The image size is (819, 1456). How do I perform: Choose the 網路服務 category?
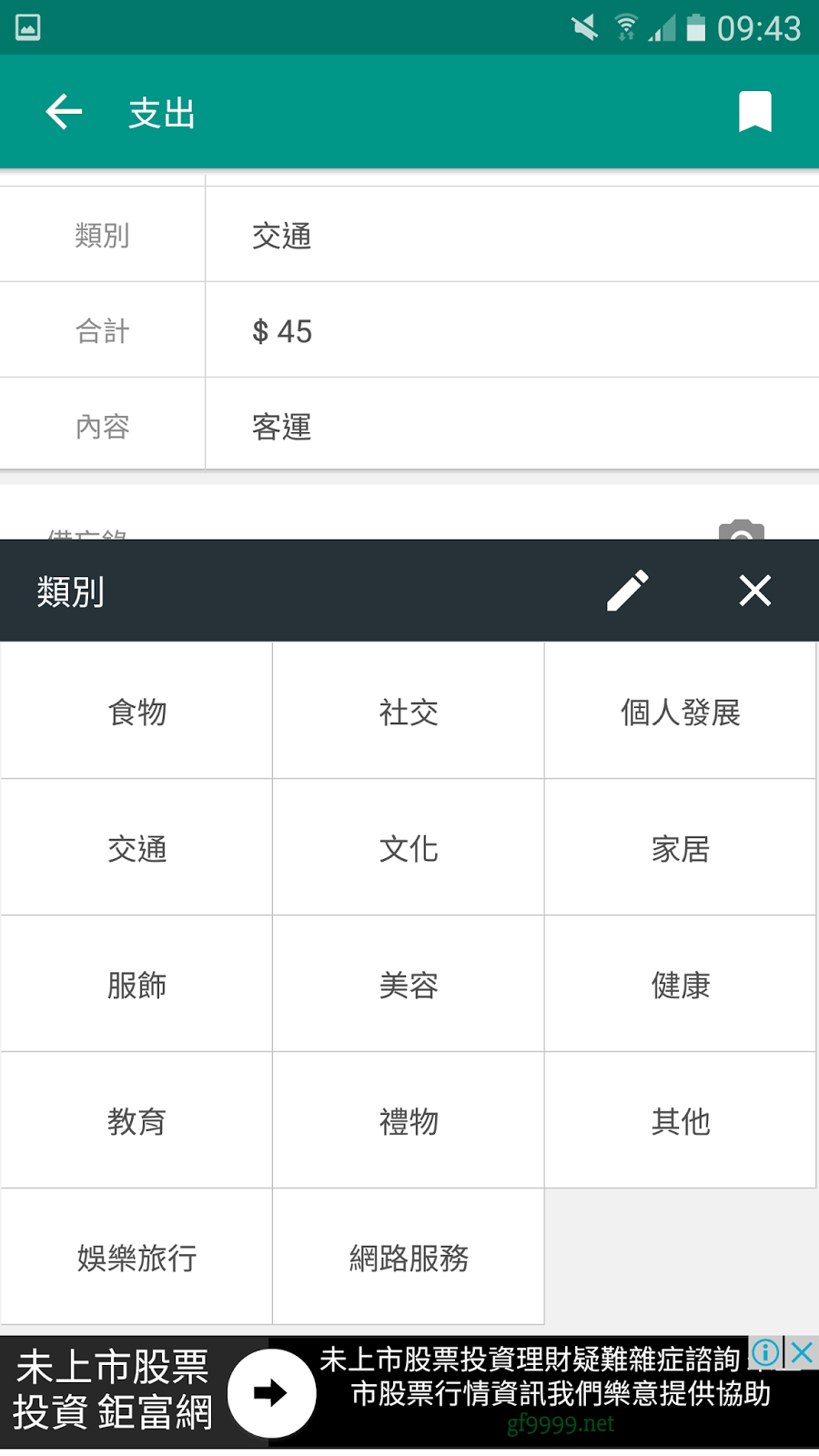(409, 1258)
